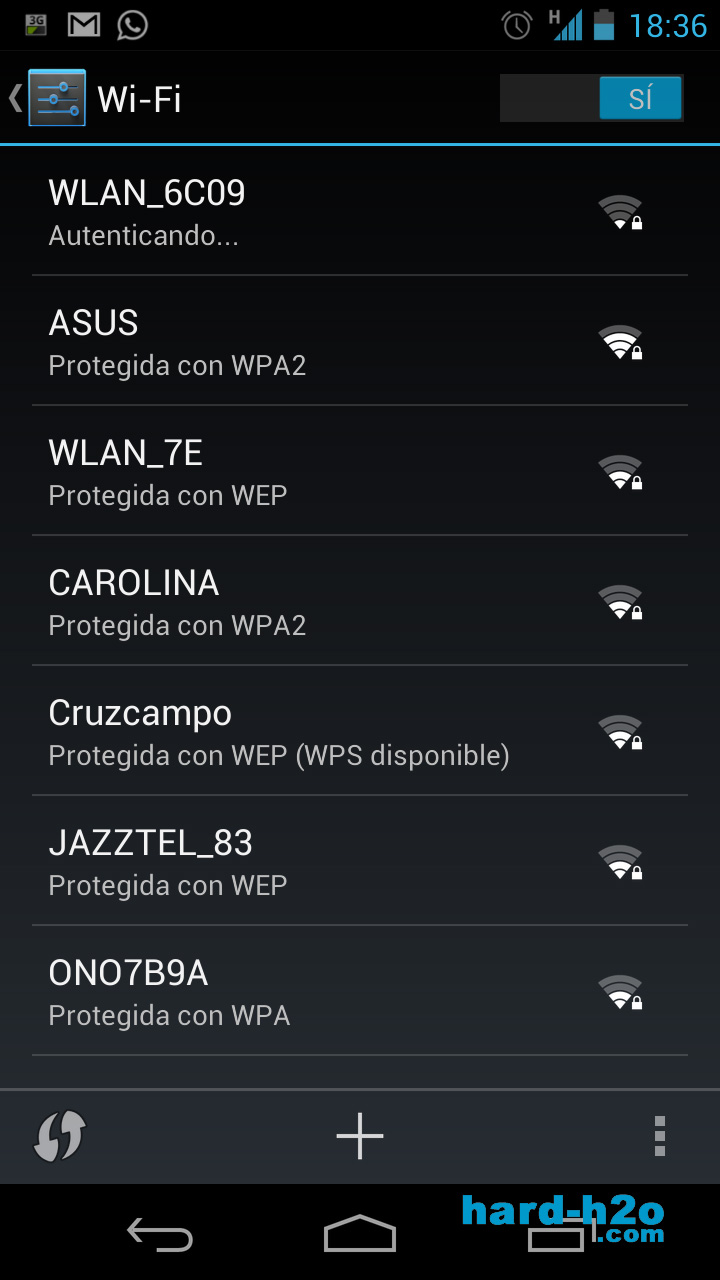Choose the CAROLINA network
720x1280 pixels.
pyautogui.click(x=360, y=601)
